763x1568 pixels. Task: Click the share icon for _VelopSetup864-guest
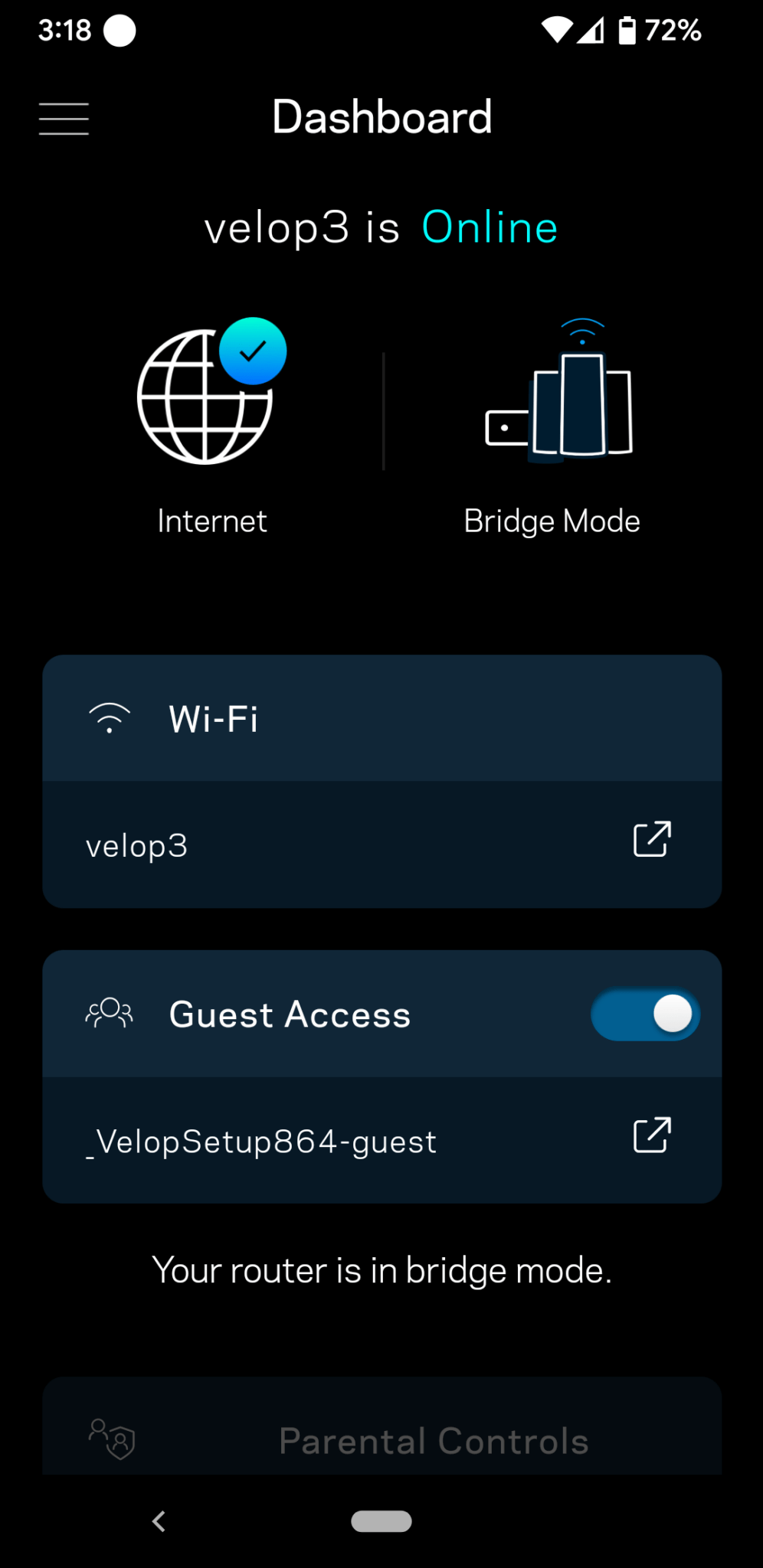652,1135
